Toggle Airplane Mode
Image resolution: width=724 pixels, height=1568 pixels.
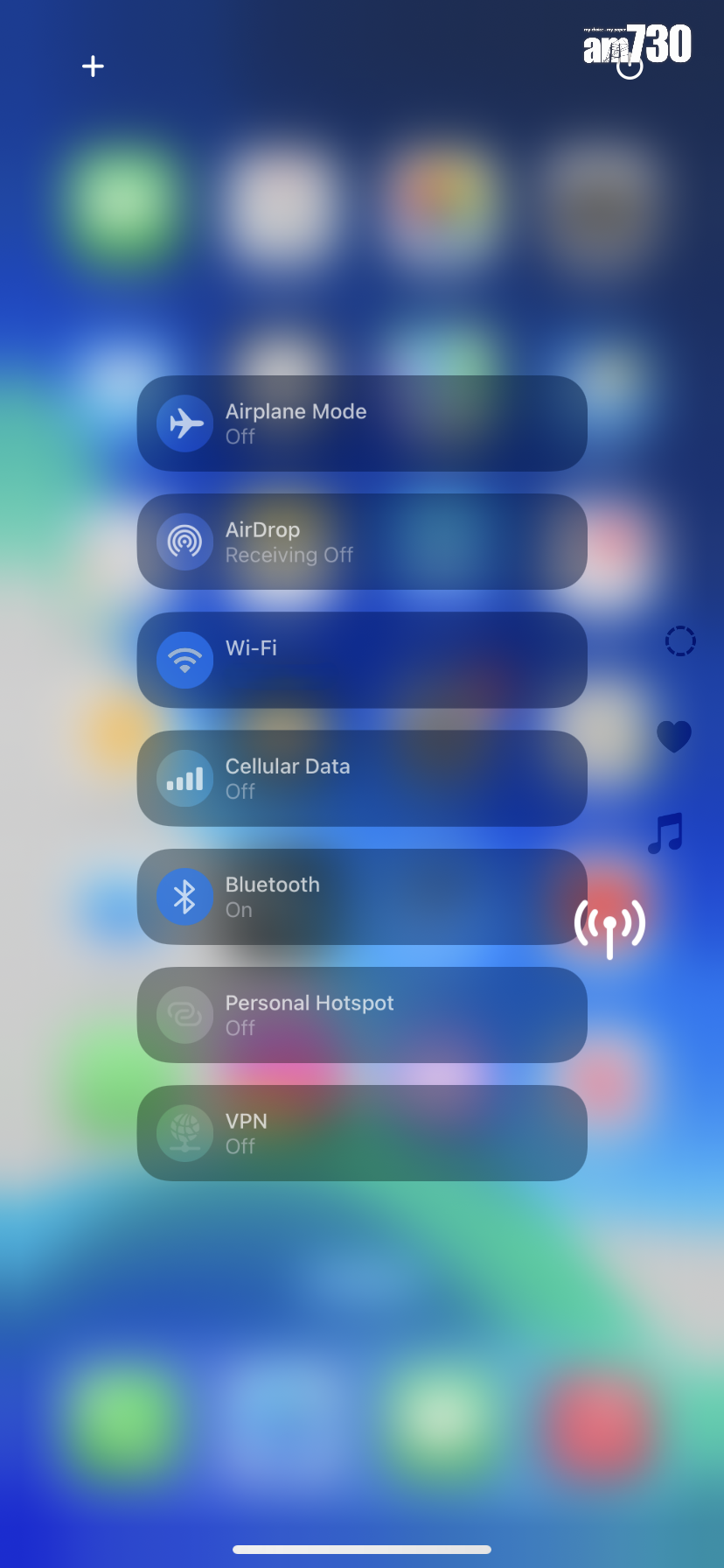click(x=184, y=423)
